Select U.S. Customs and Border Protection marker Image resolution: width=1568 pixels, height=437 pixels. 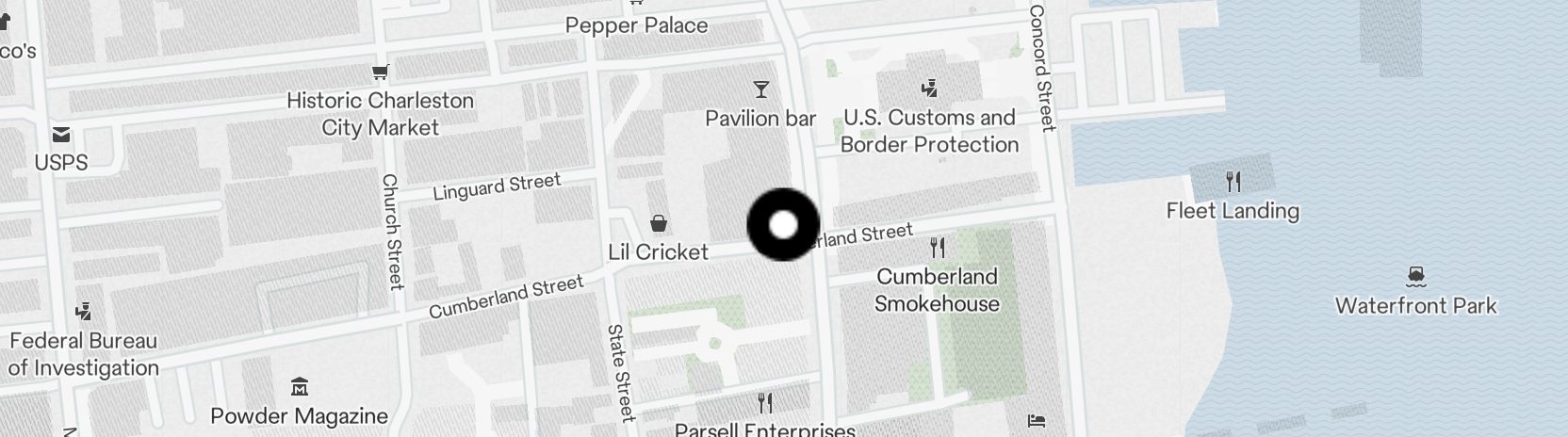(930, 89)
